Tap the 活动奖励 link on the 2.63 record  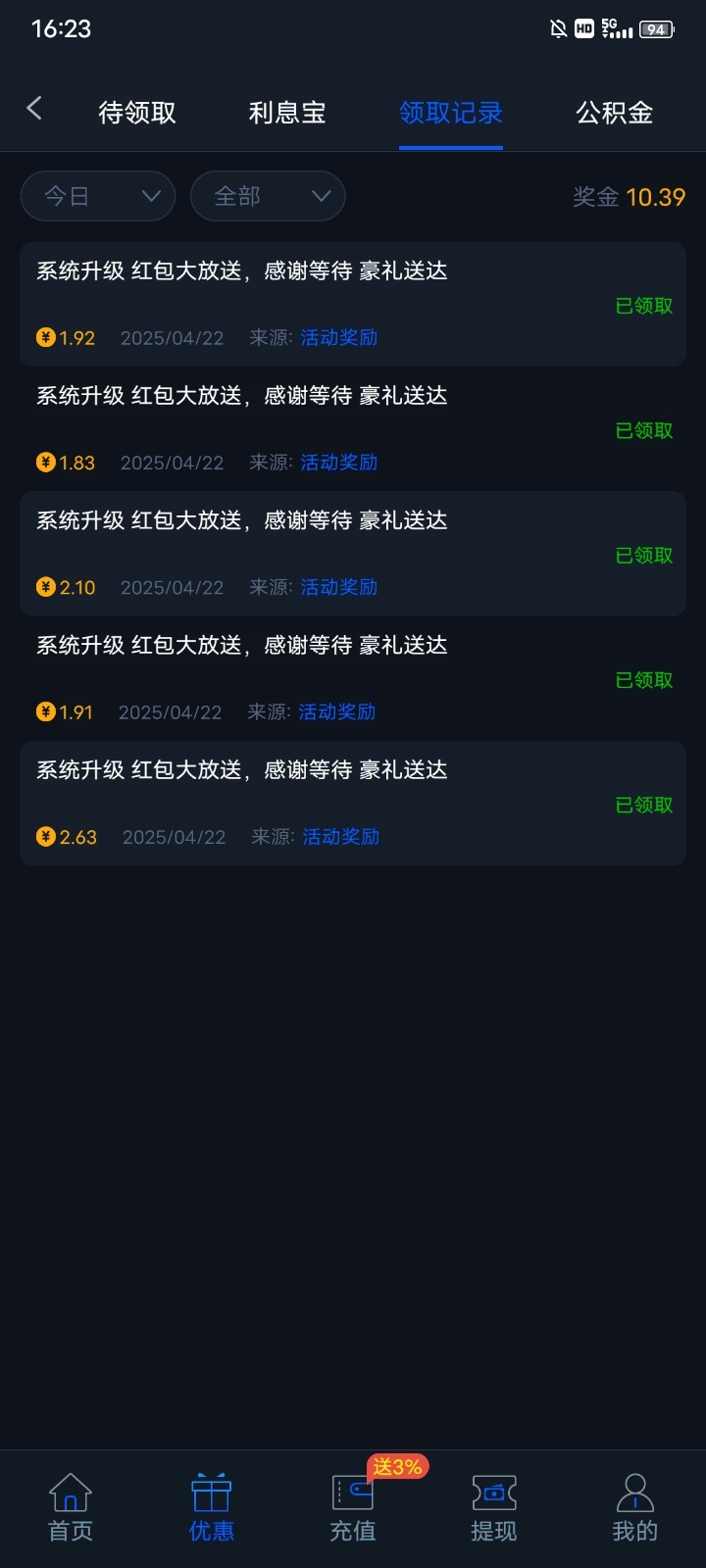click(341, 837)
